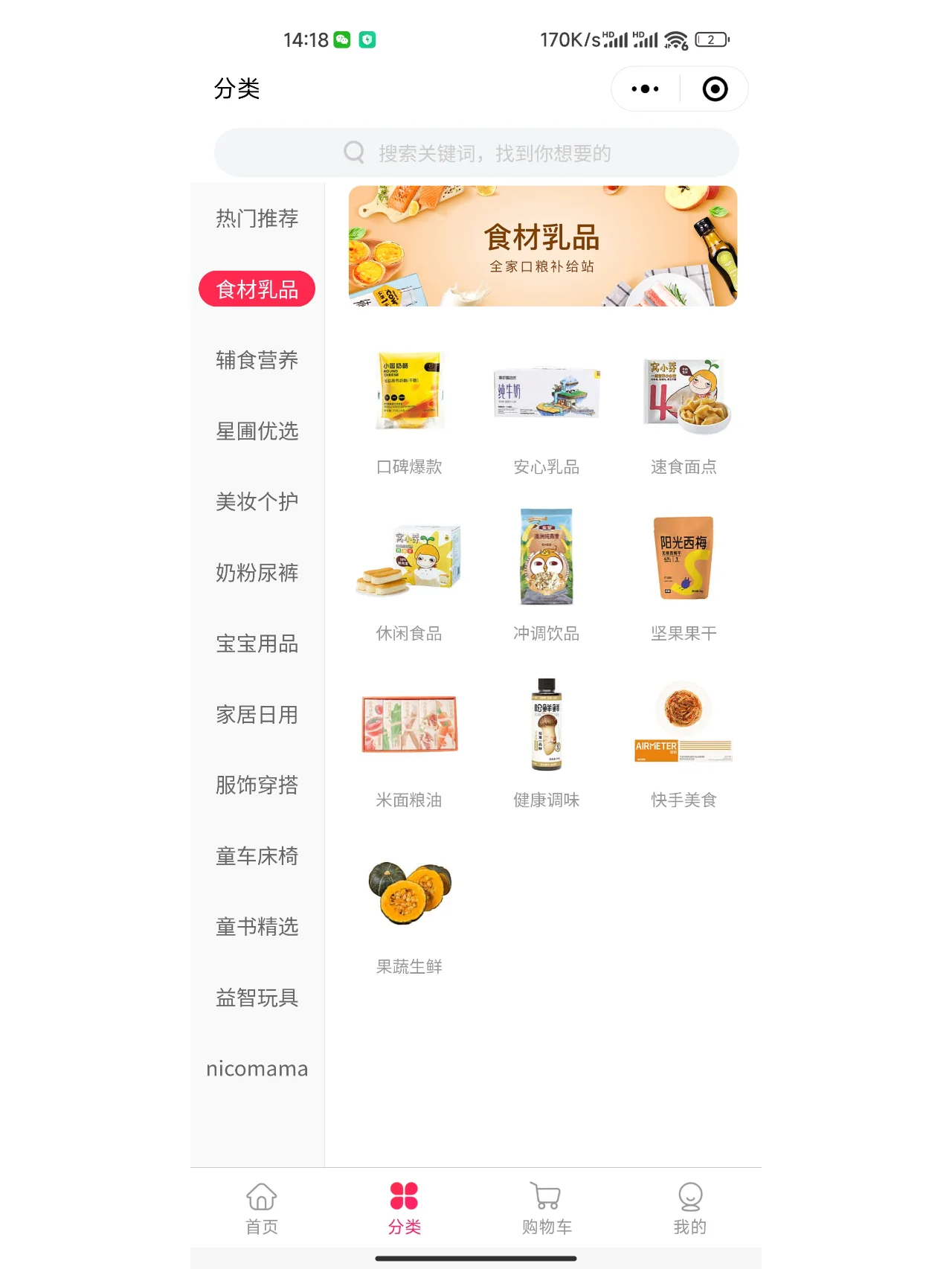952x1269 pixels.
Task: Choose the 美妆个护 category
Action: 257,502
